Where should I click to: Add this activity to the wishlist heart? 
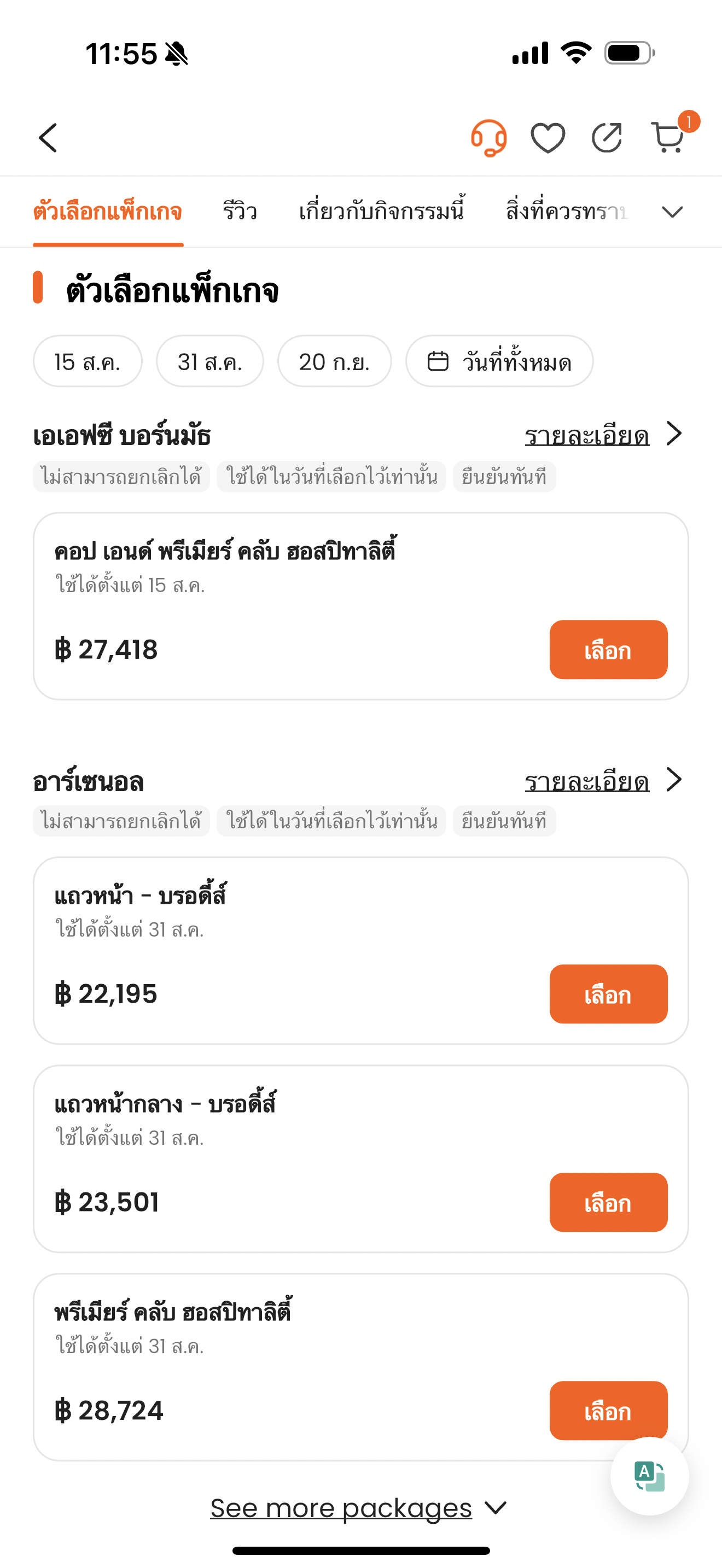pyautogui.click(x=548, y=138)
